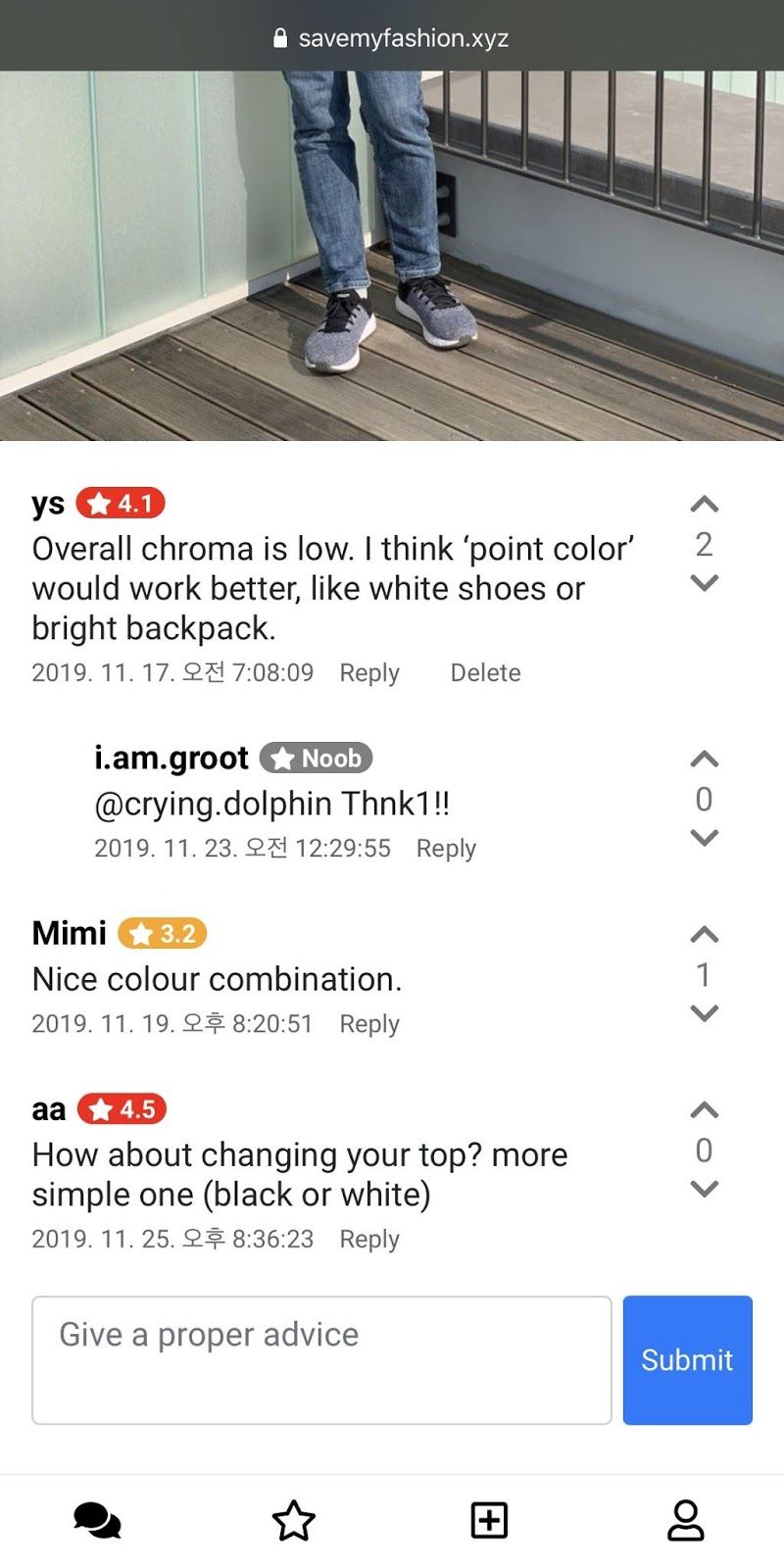The image size is (784, 1568).
Task: Upvote Mimi's colour combination comment
Action: pyautogui.click(x=704, y=935)
